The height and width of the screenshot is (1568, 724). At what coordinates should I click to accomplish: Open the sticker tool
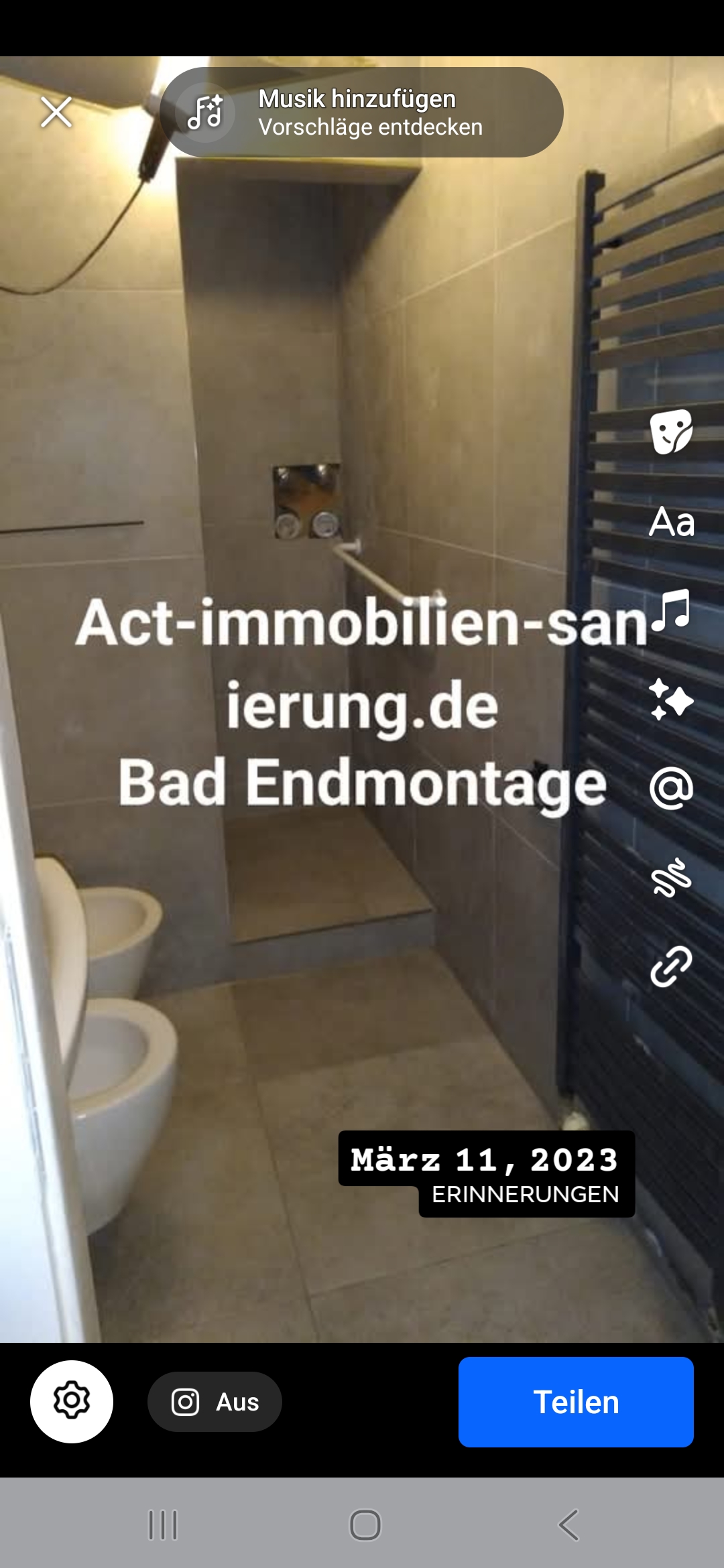[671, 432]
